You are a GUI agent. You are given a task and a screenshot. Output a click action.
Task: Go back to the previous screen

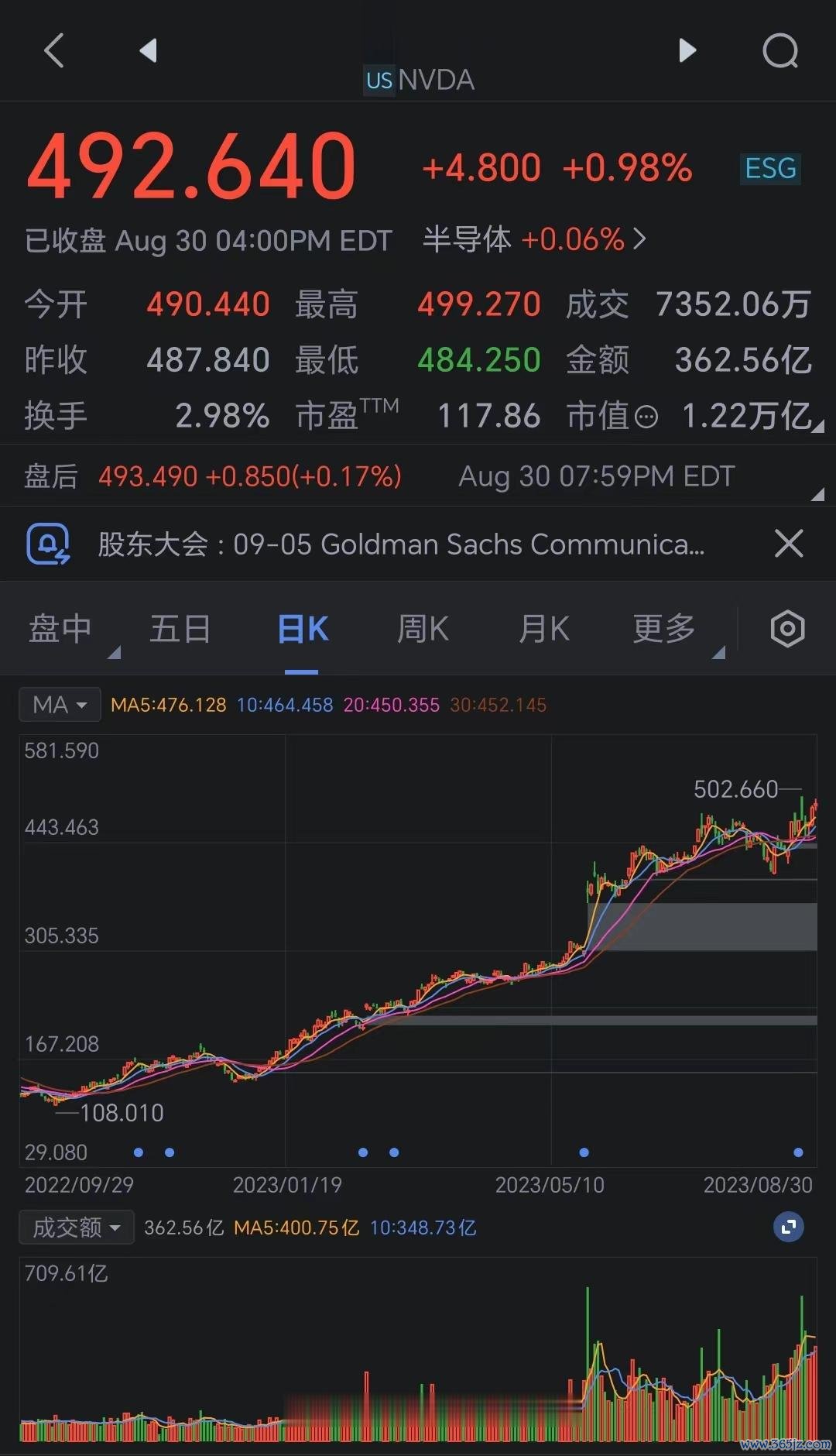(x=53, y=51)
